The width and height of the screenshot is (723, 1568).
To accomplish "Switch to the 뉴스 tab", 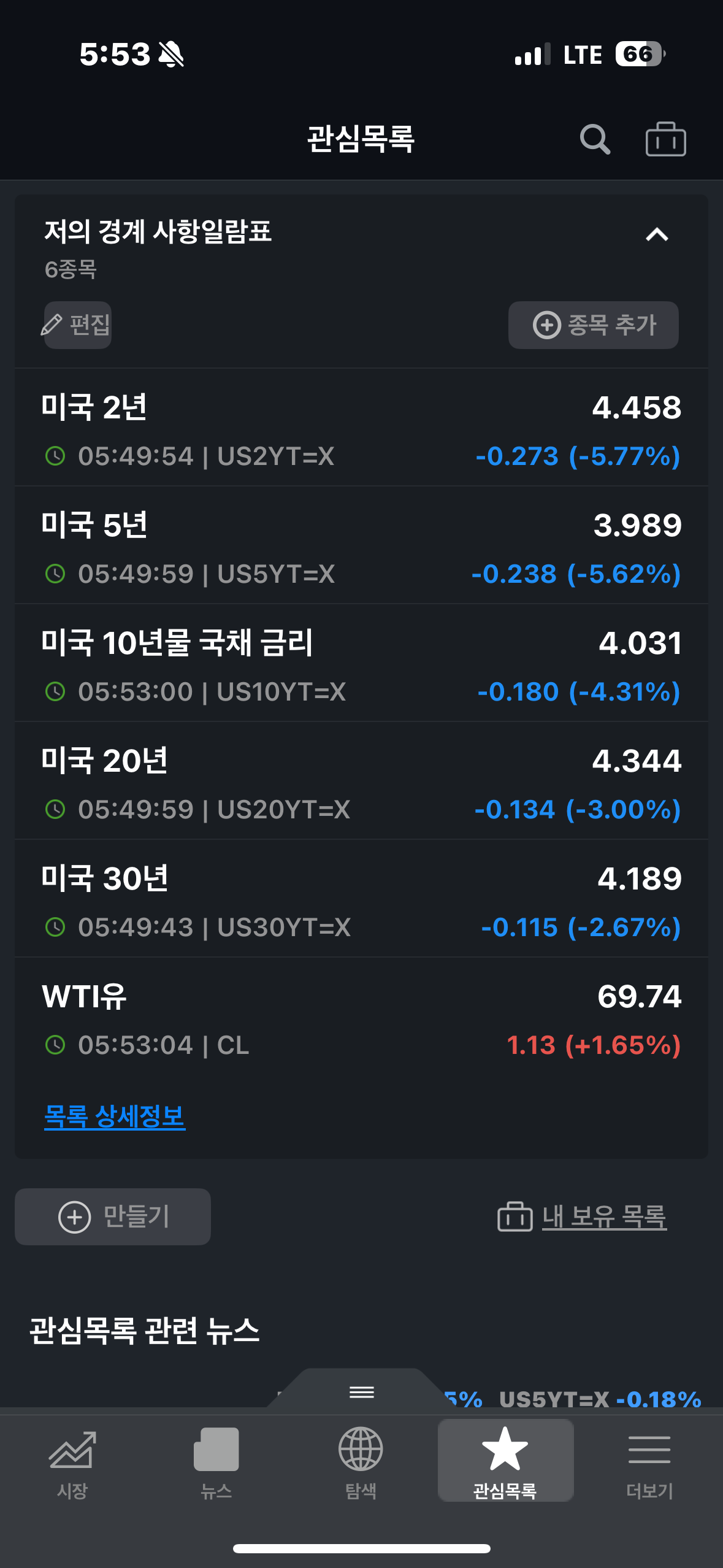I will (x=216, y=1463).
